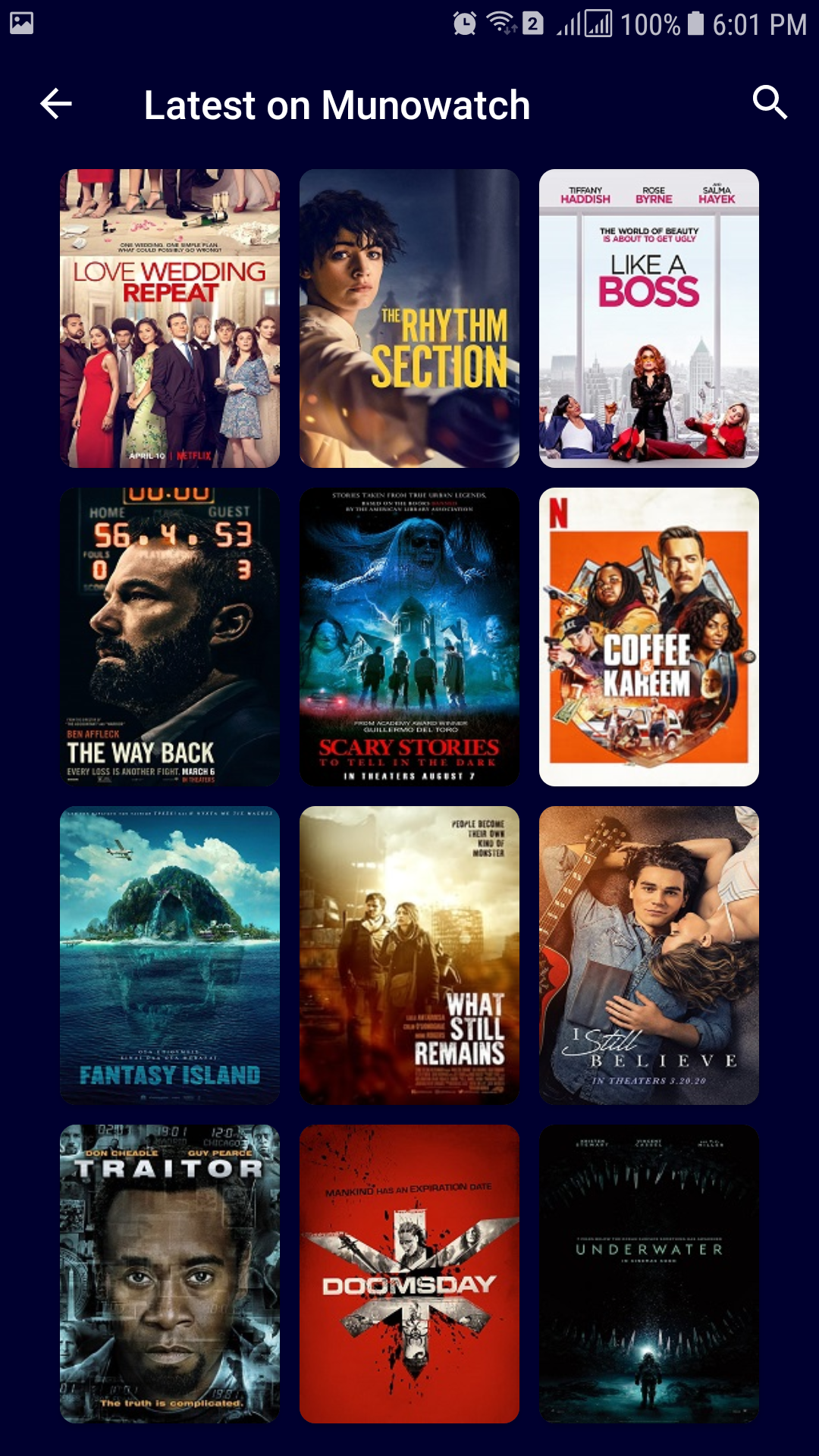Select the Coffee & Kareem poster
Image resolution: width=819 pixels, height=1456 pixels.
click(649, 637)
